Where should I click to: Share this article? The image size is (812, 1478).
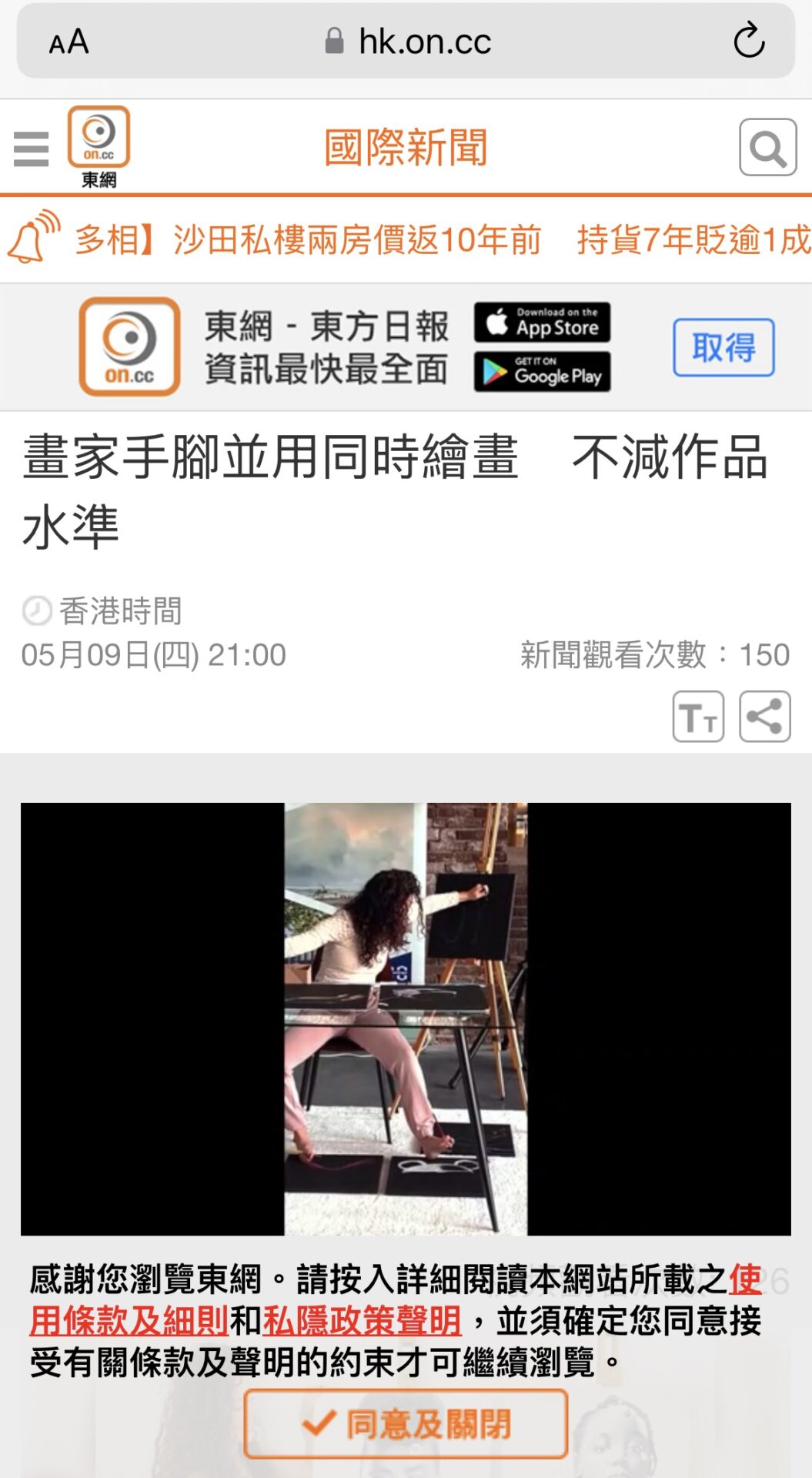764,717
